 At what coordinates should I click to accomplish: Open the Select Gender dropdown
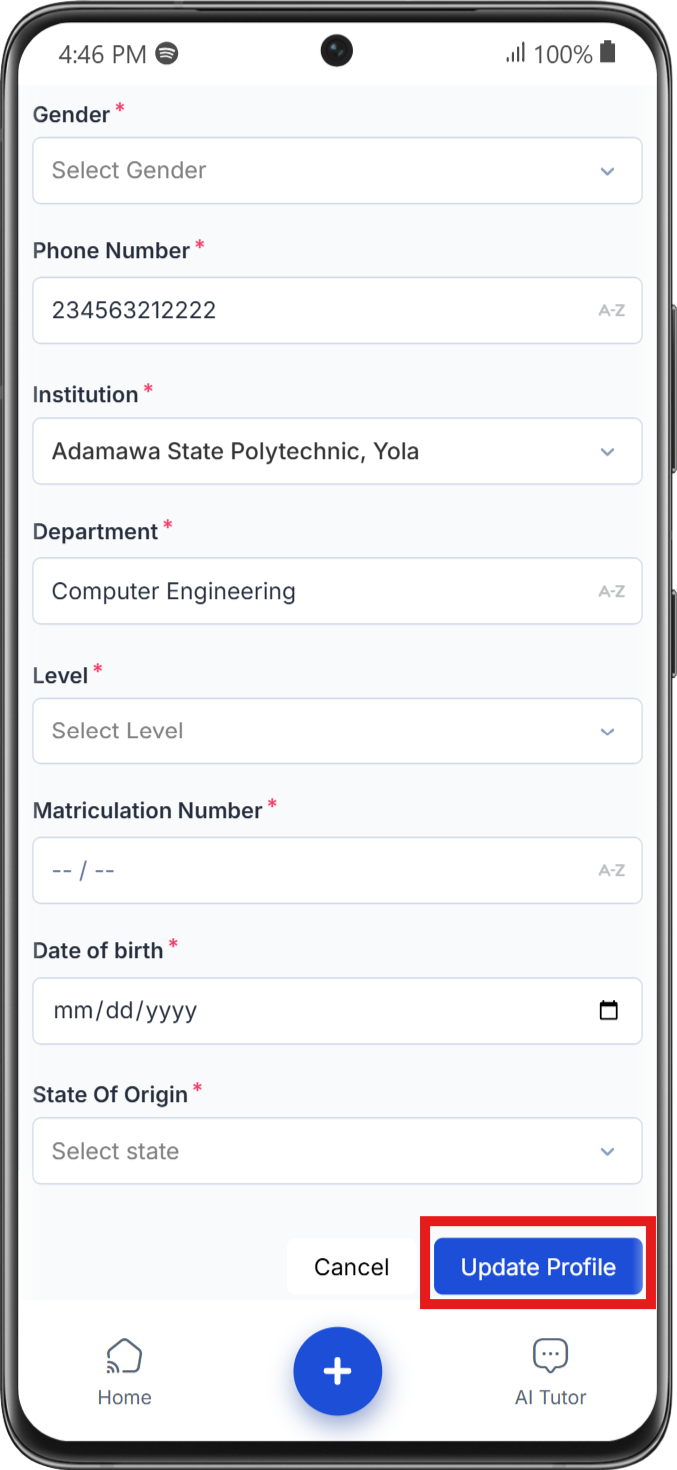tap(337, 171)
